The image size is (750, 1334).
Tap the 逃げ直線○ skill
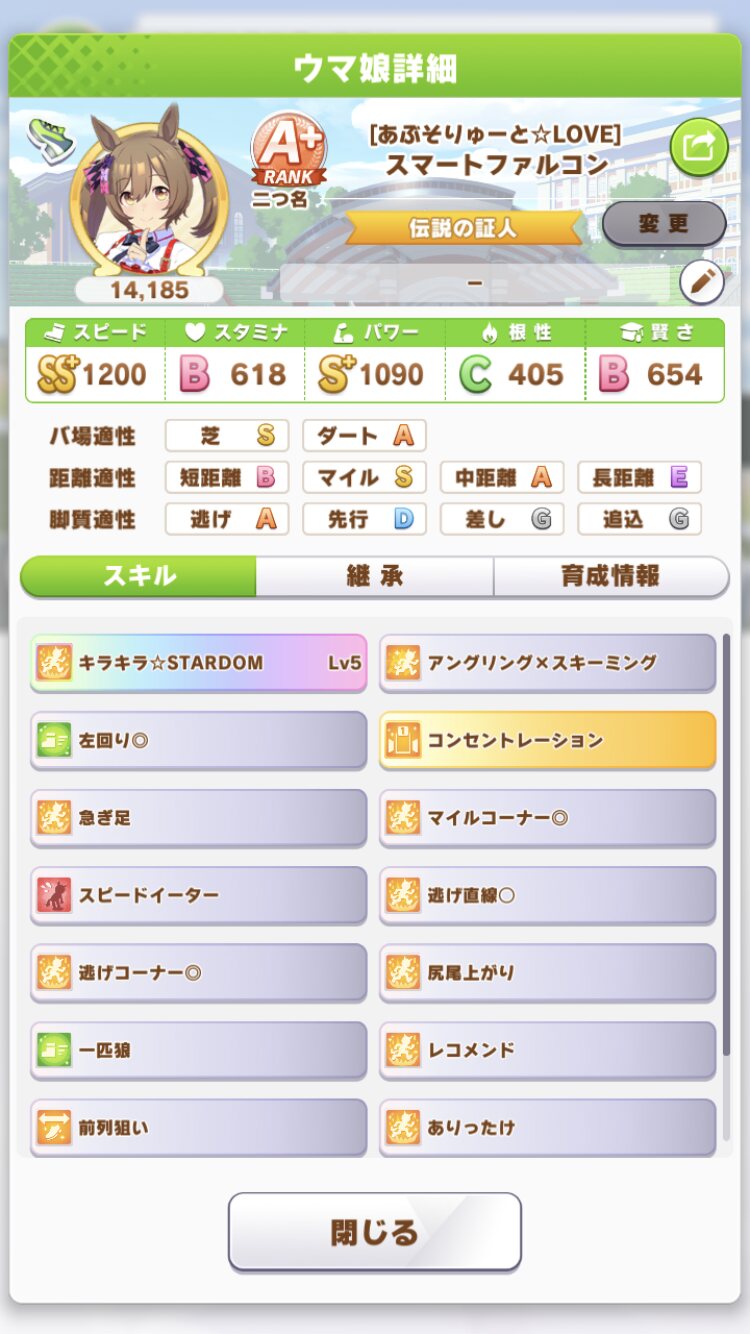click(x=547, y=895)
